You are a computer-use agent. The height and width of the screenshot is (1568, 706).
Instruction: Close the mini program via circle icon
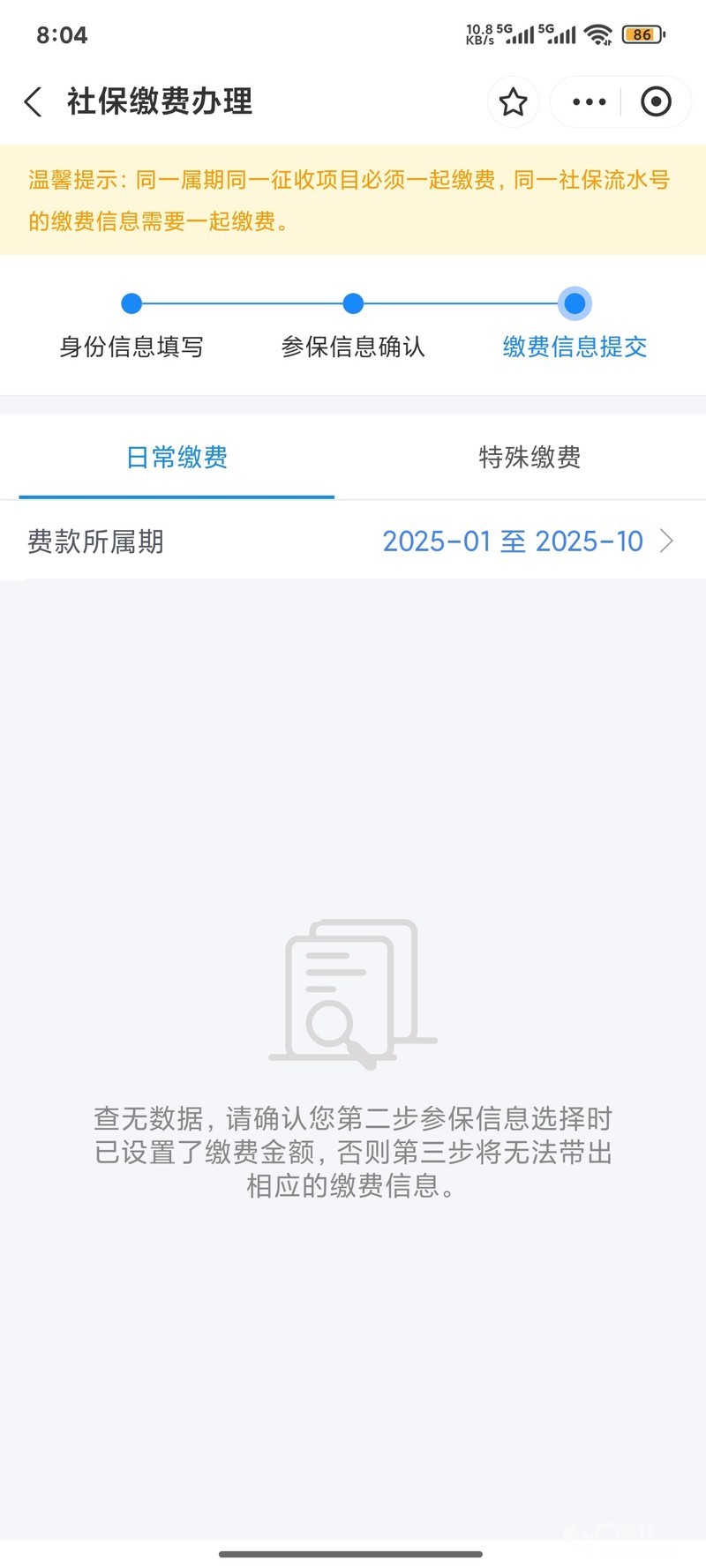coord(656,102)
